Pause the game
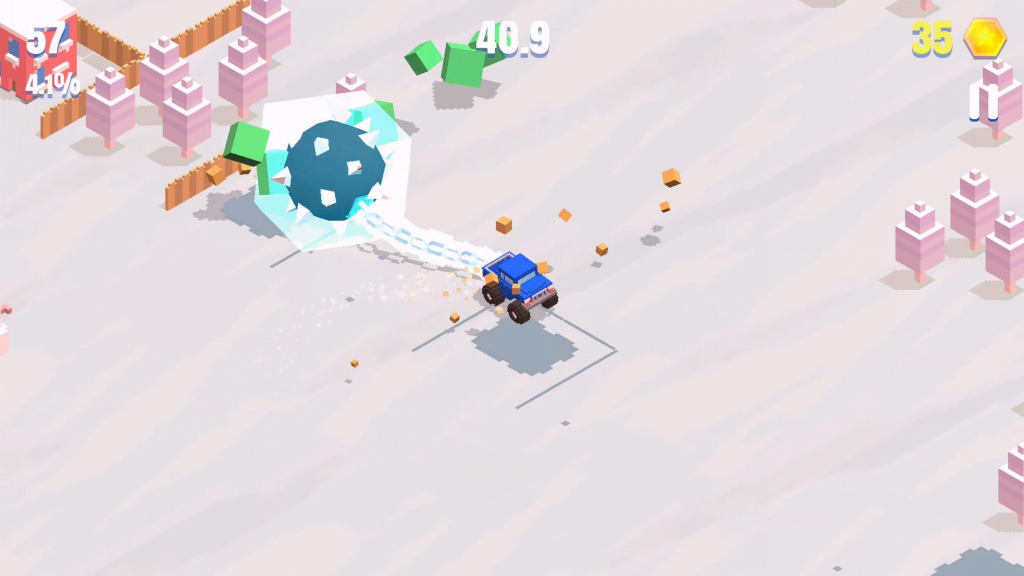The height and width of the screenshot is (576, 1024). 984,102
